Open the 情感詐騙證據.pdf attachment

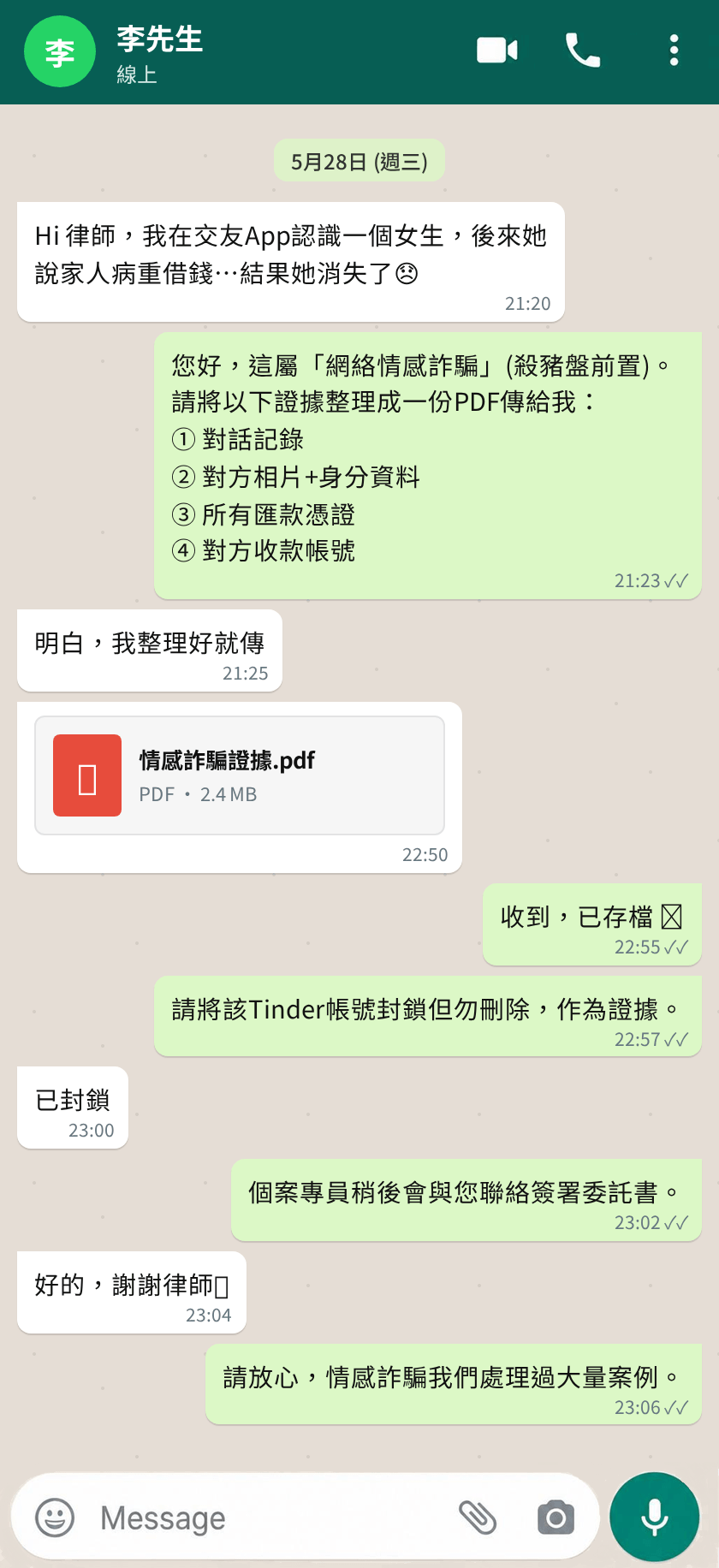point(240,775)
